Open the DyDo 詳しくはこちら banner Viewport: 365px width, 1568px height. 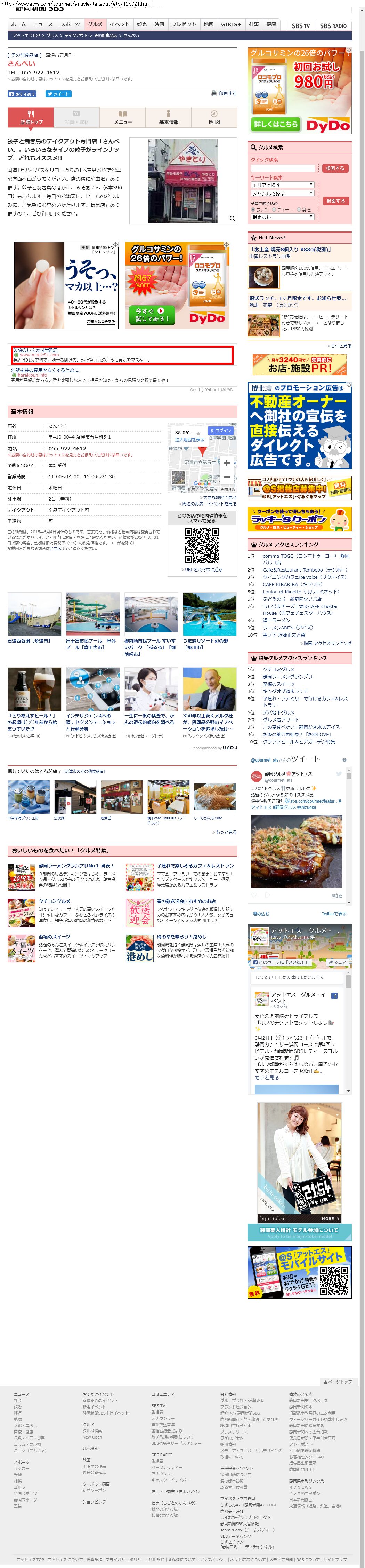click(276, 124)
